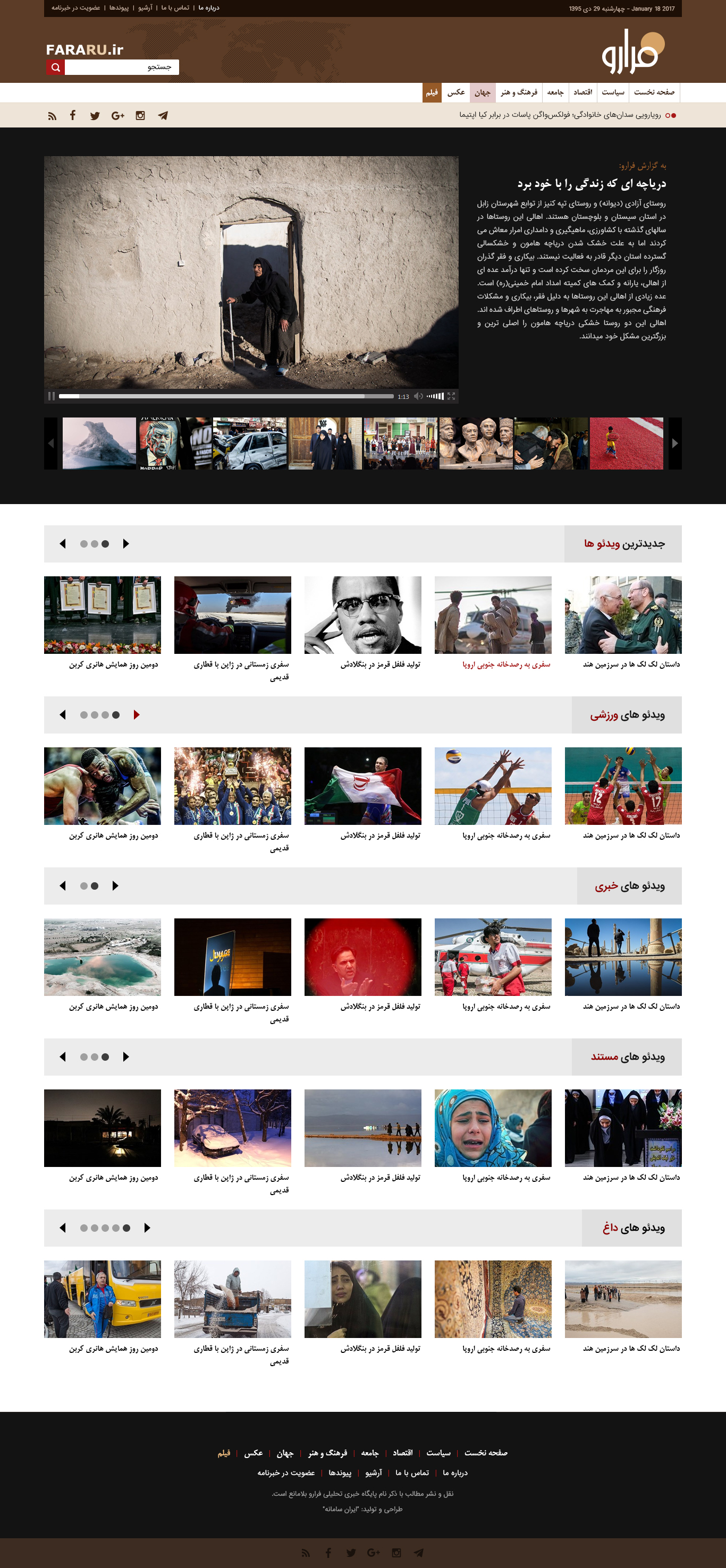This screenshot has height=1568, width=726.
Task: Advance the ویدئو های خبری carousel
Action: (x=116, y=885)
